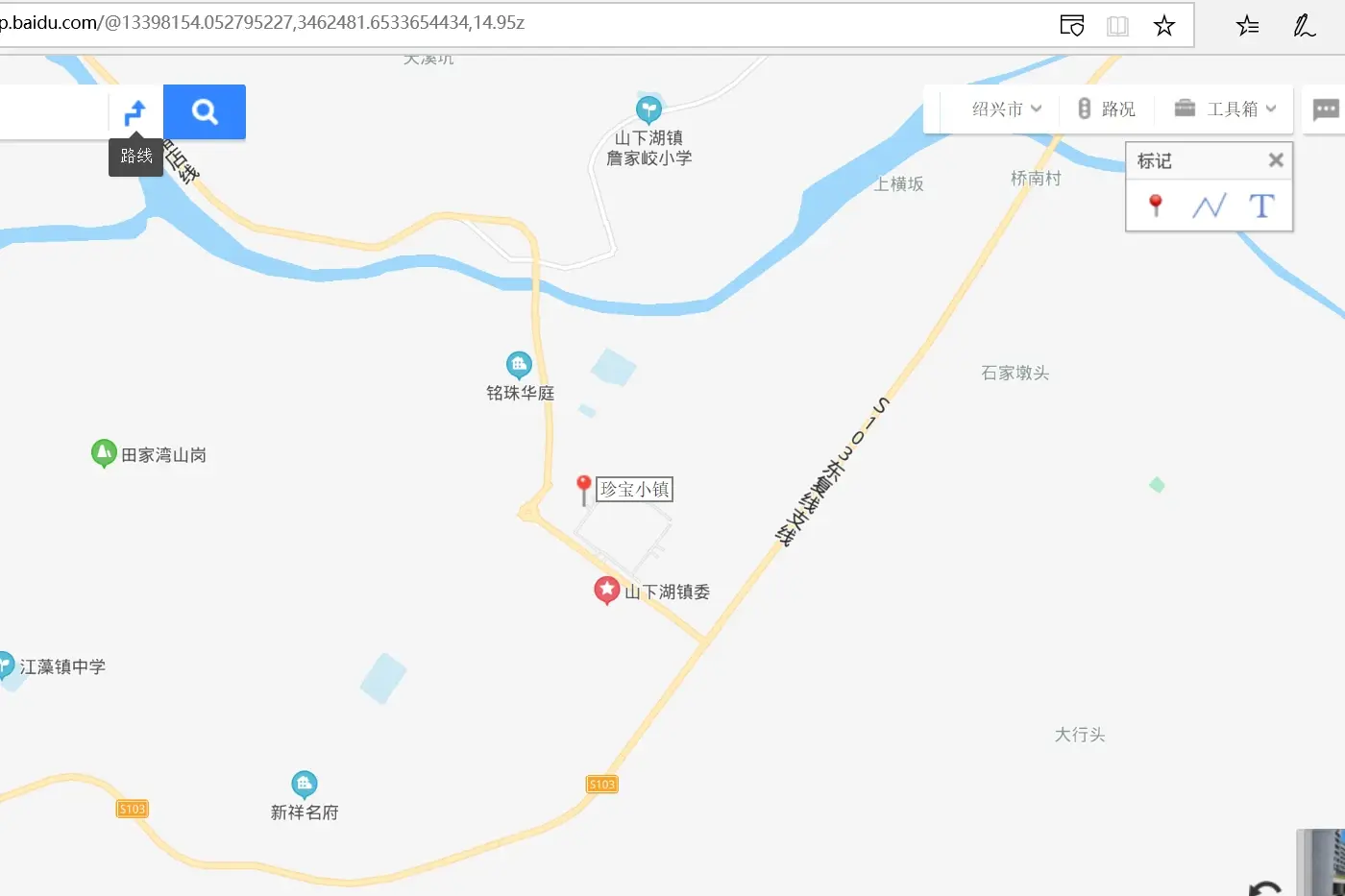
Task: Add this page to browser favorites
Action: [x=1164, y=26]
